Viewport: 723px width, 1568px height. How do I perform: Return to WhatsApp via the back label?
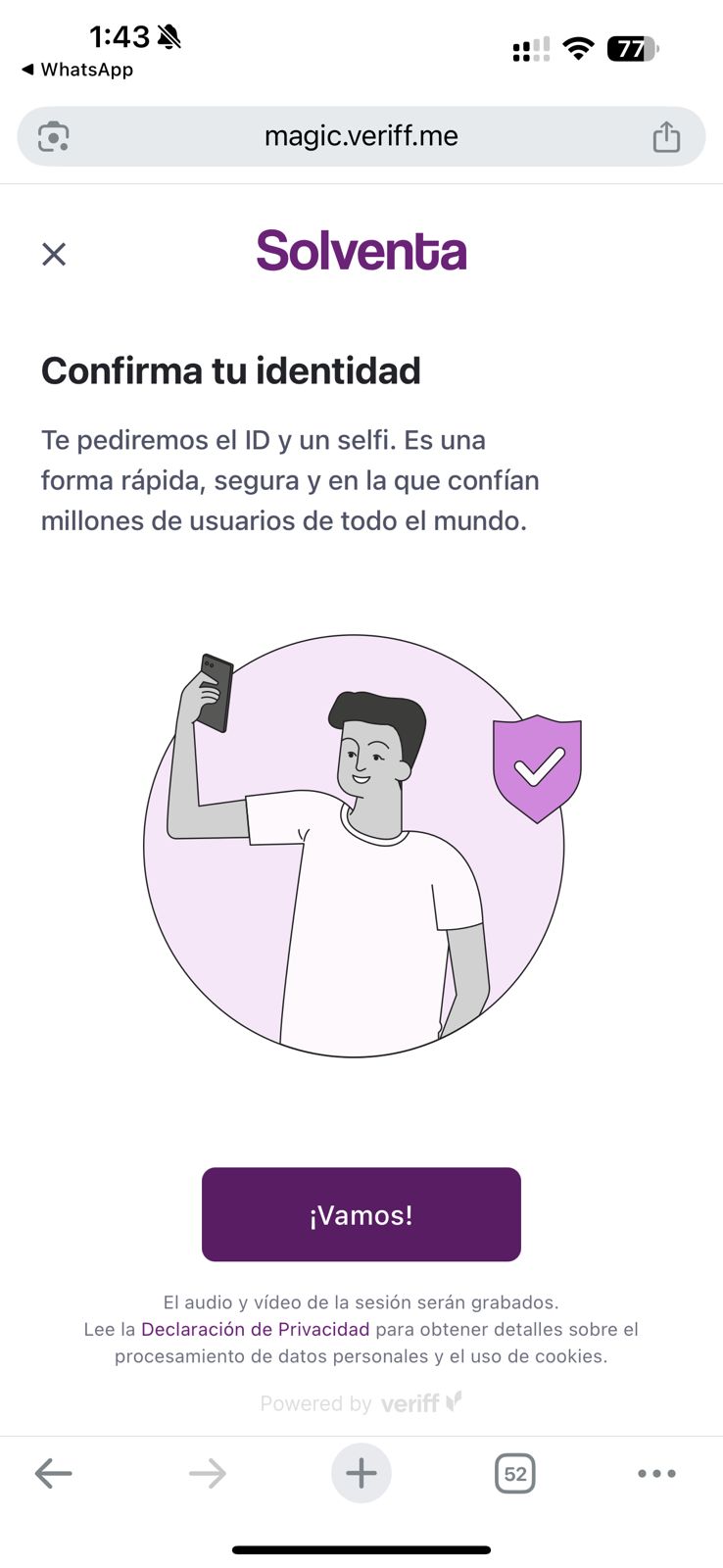coord(76,70)
